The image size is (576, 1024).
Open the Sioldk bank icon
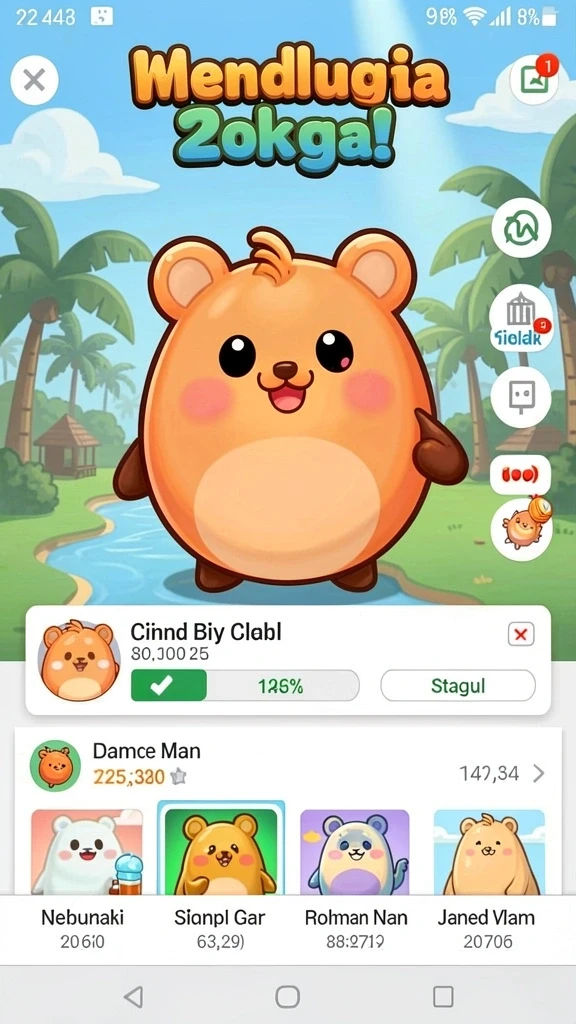tap(521, 319)
